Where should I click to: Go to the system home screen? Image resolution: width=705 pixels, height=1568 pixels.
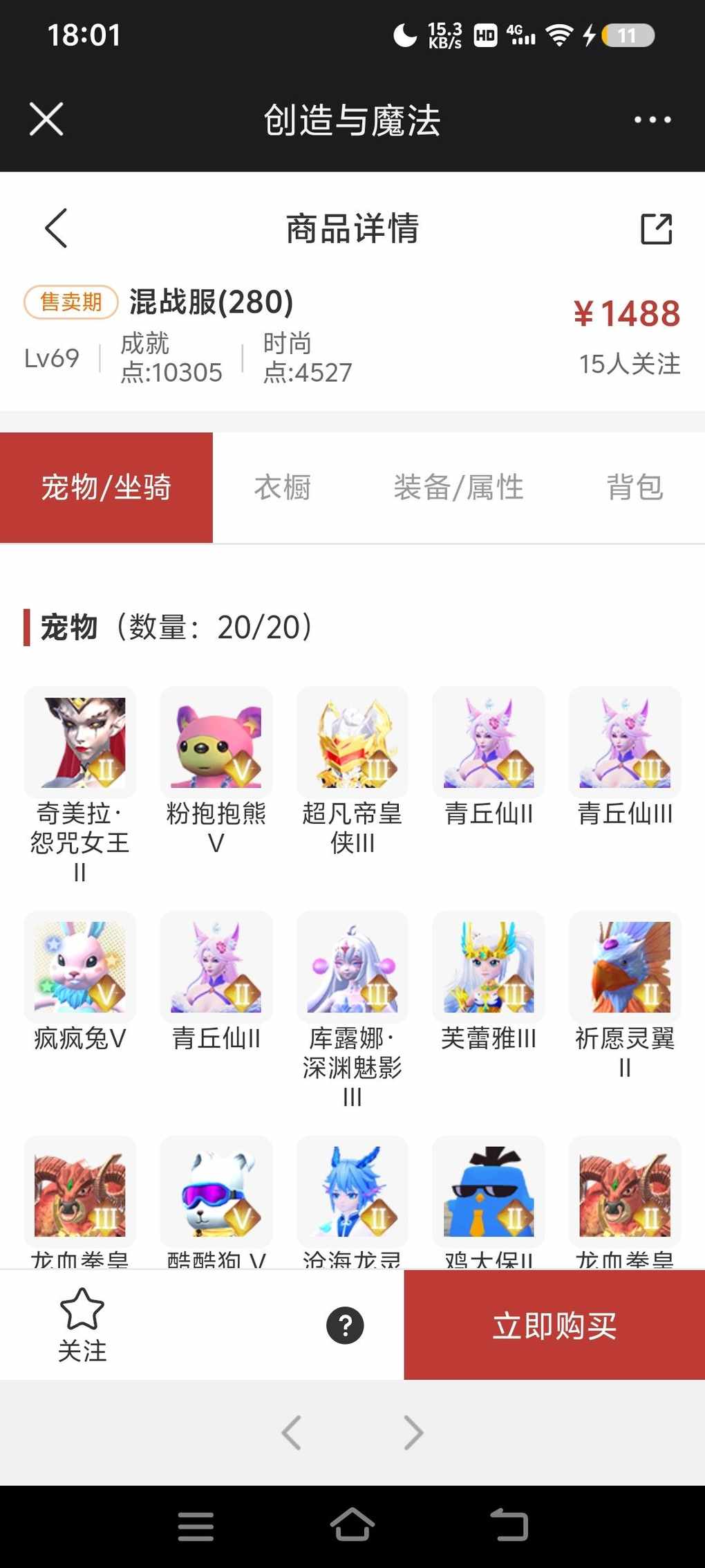coord(352,1526)
